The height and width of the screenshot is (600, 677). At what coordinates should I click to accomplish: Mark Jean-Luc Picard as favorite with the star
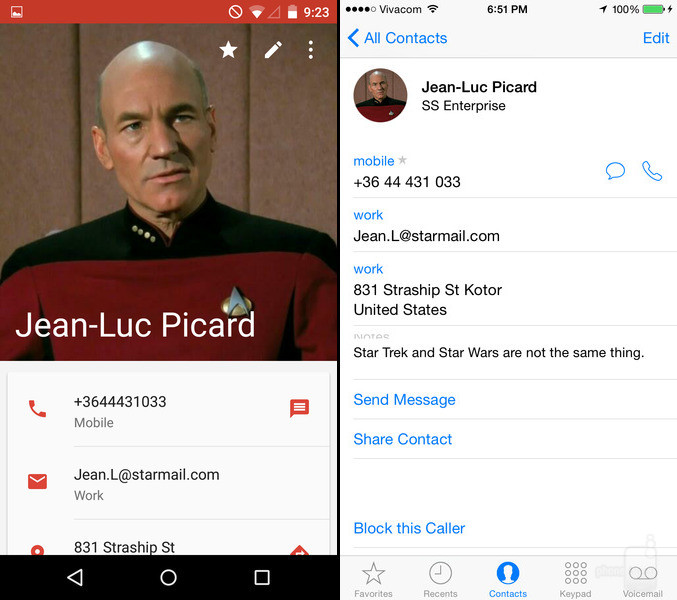click(228, 49)
